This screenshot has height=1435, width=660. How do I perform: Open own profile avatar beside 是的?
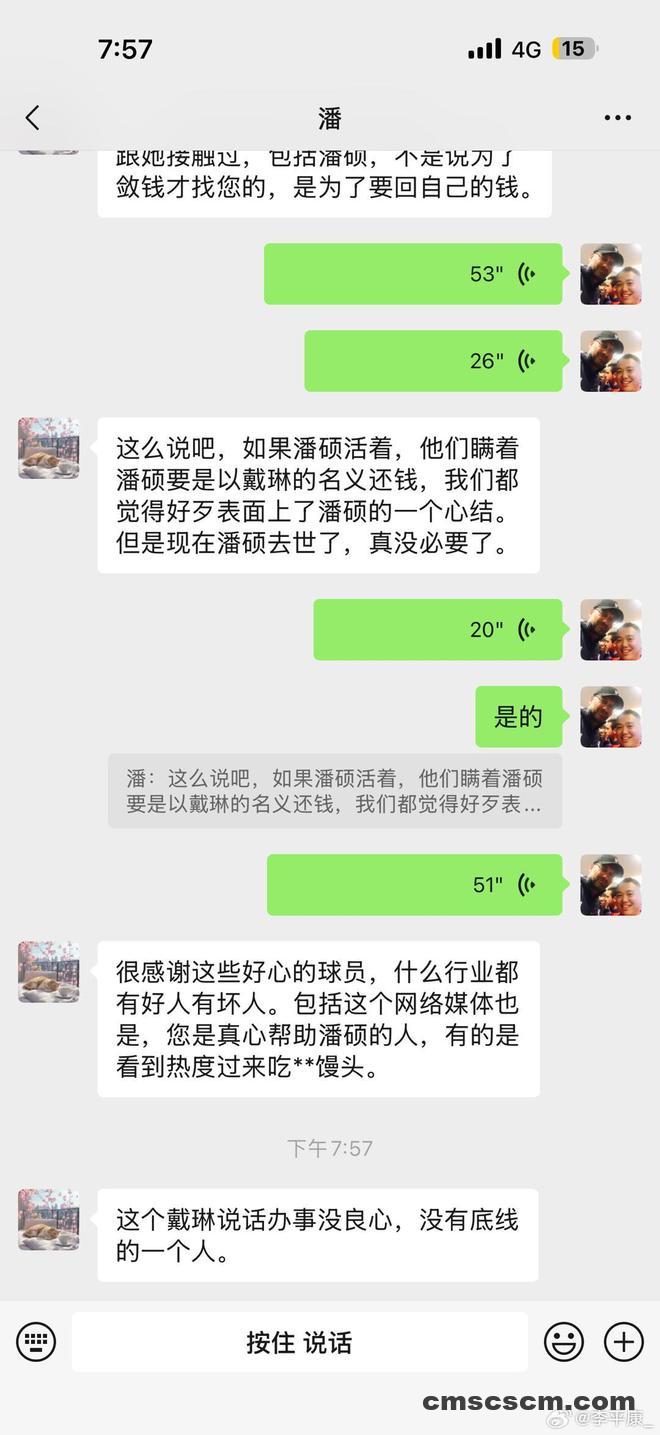point(611,717)
